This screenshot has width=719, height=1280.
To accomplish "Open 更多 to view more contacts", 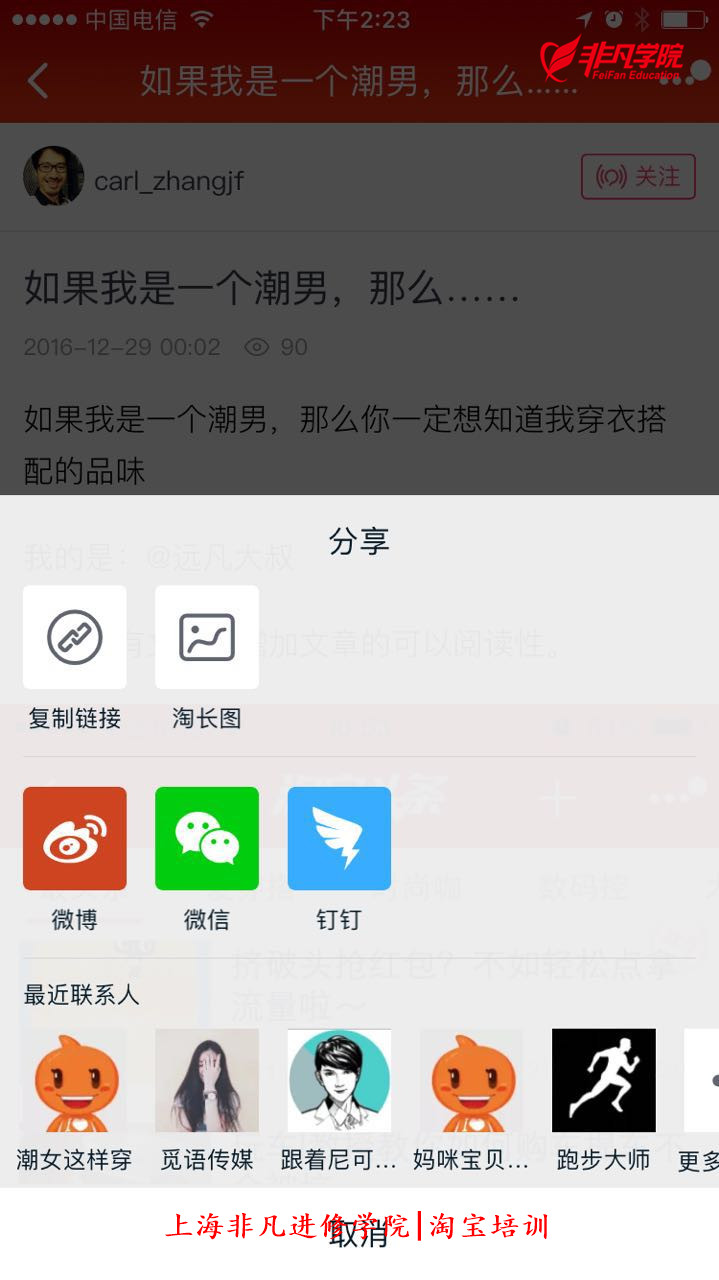I will coord(702,1080).
